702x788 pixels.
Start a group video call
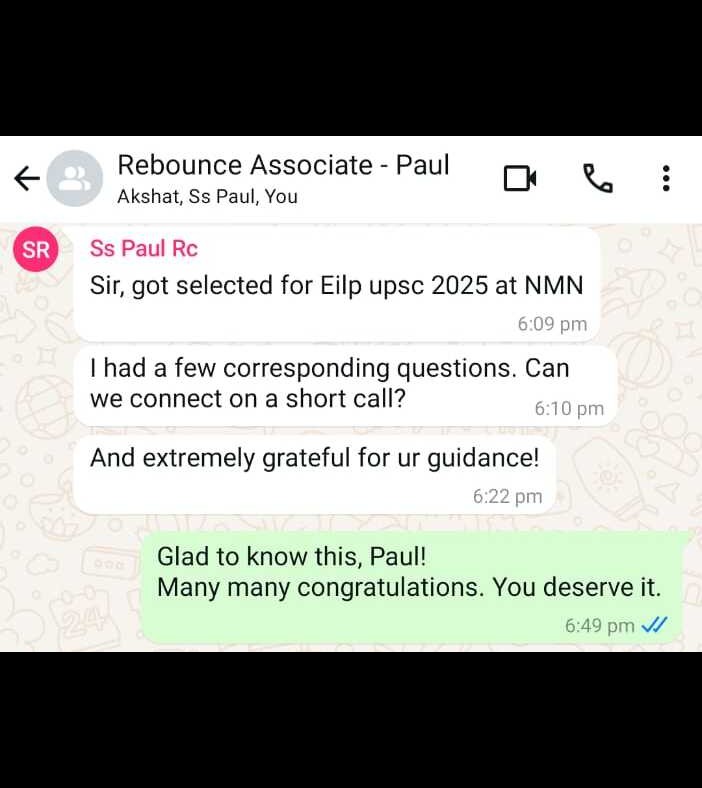tap(519, 179)
